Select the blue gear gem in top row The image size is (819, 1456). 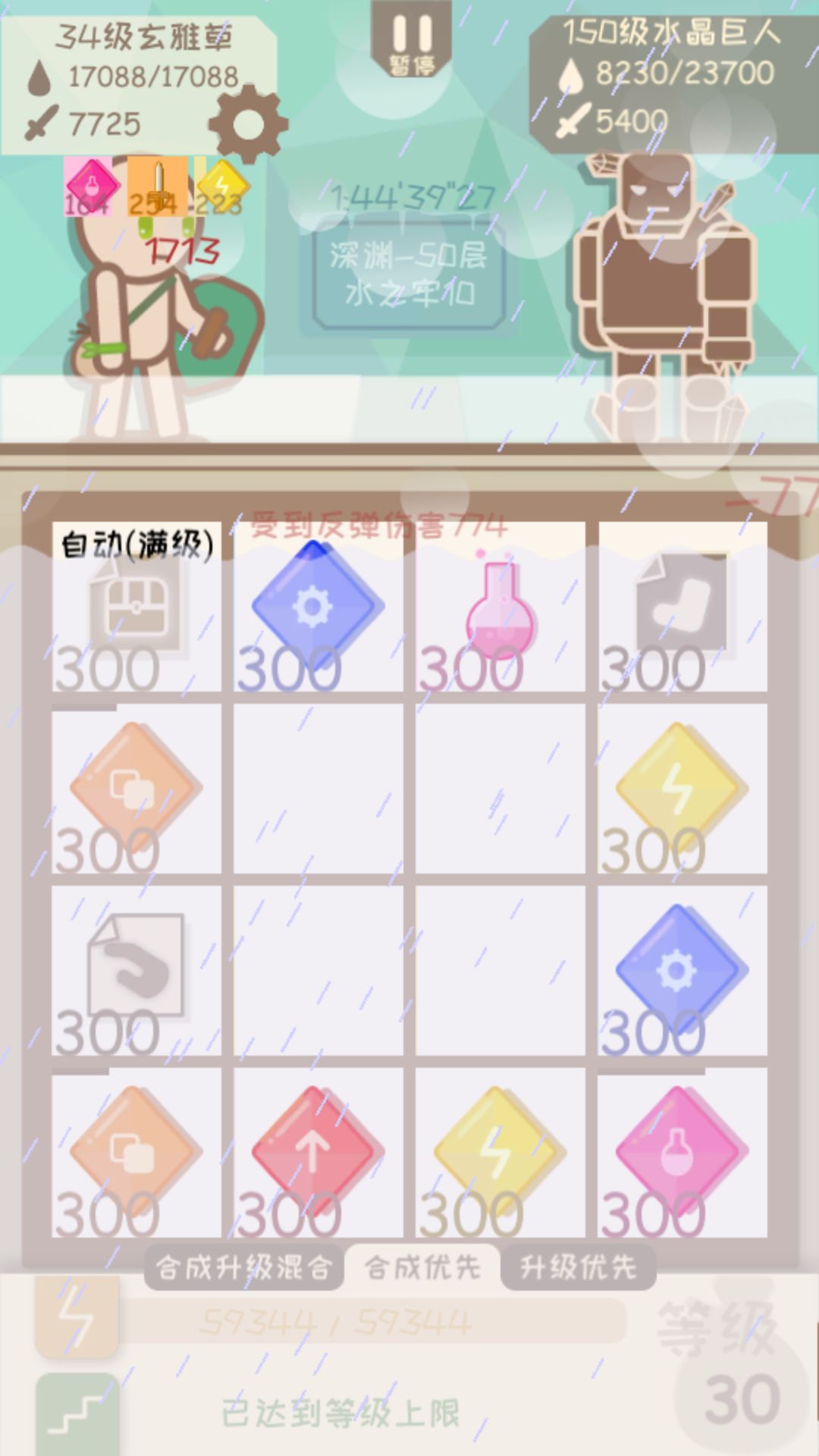(317, 607)
